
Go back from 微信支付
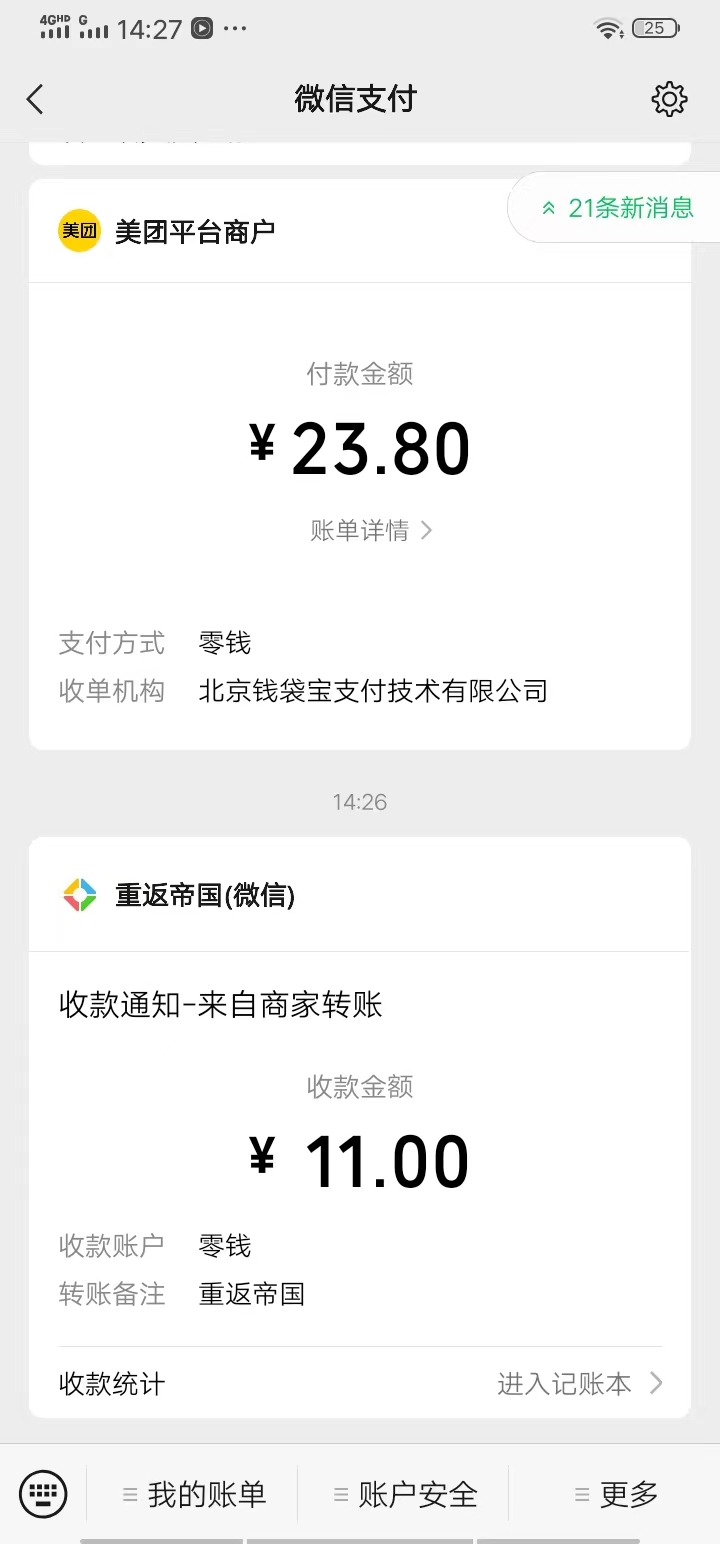click(x=35, y=99)
